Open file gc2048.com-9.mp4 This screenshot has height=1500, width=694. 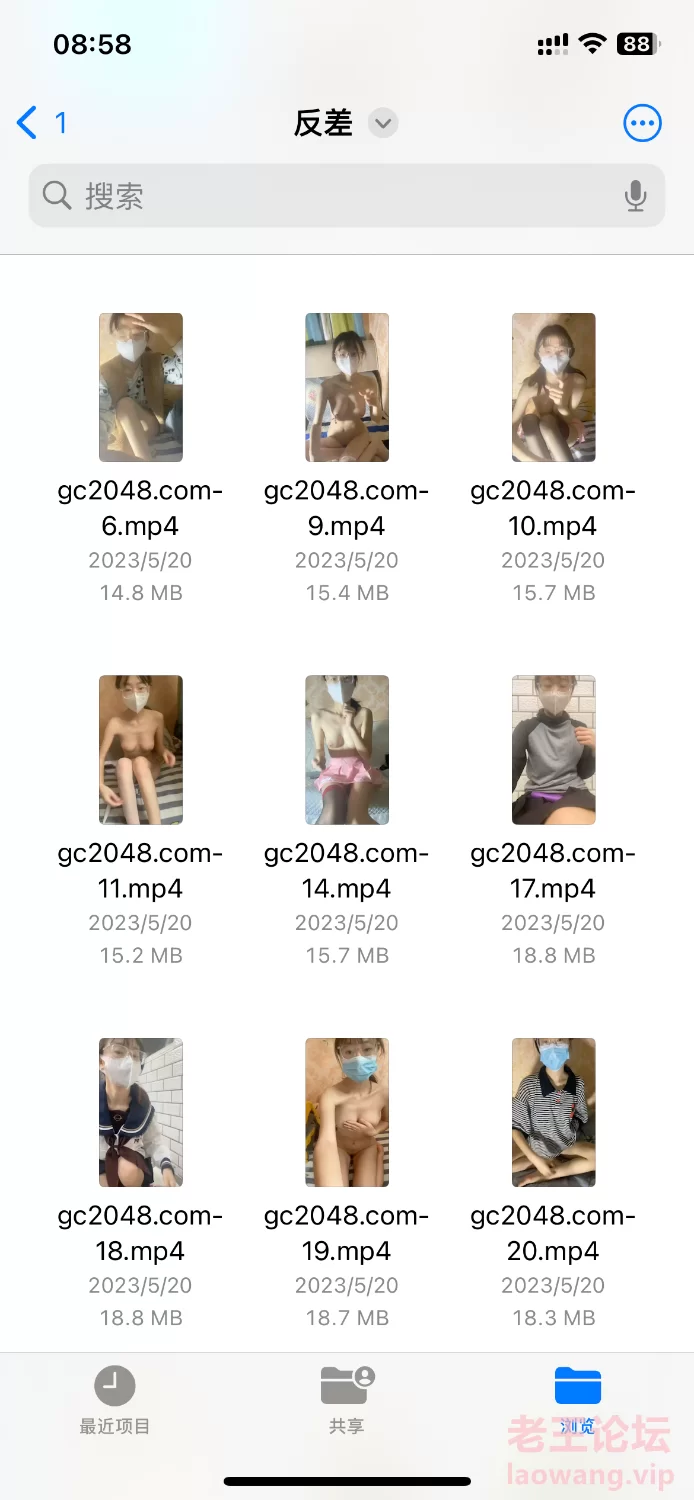(x=347, y=387)
